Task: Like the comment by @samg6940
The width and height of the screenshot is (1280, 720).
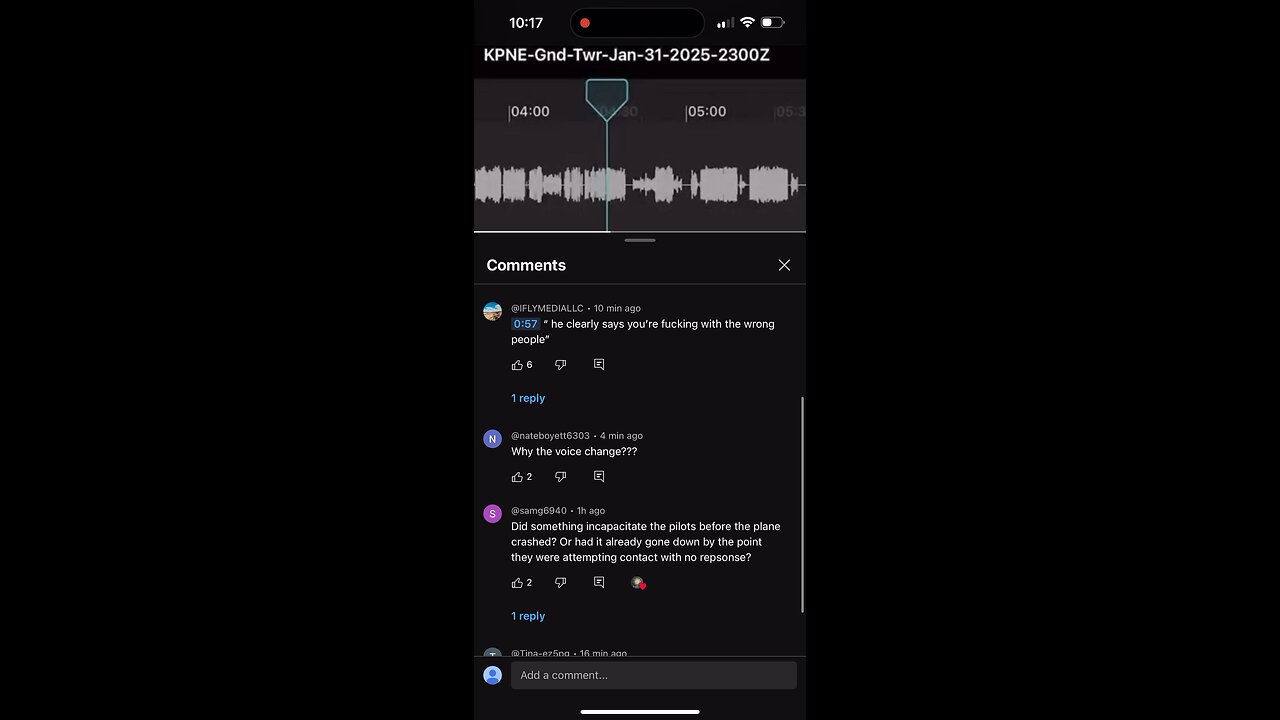Action: 517,583
